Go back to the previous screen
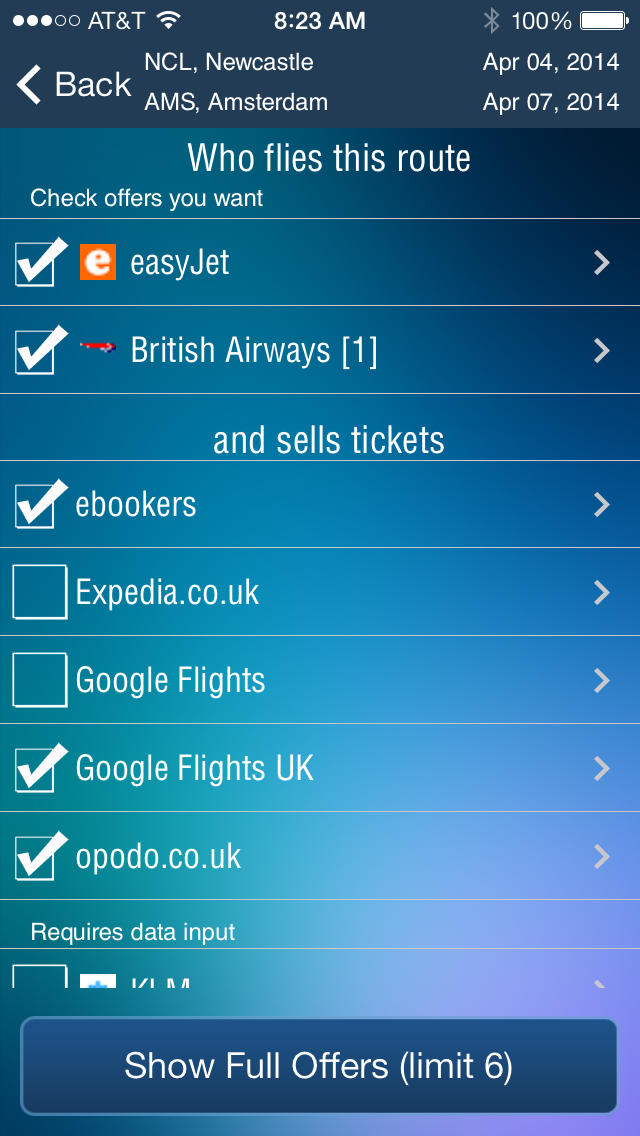The width and height of the screenshot is (640, 1136). (x=73, y=84)
